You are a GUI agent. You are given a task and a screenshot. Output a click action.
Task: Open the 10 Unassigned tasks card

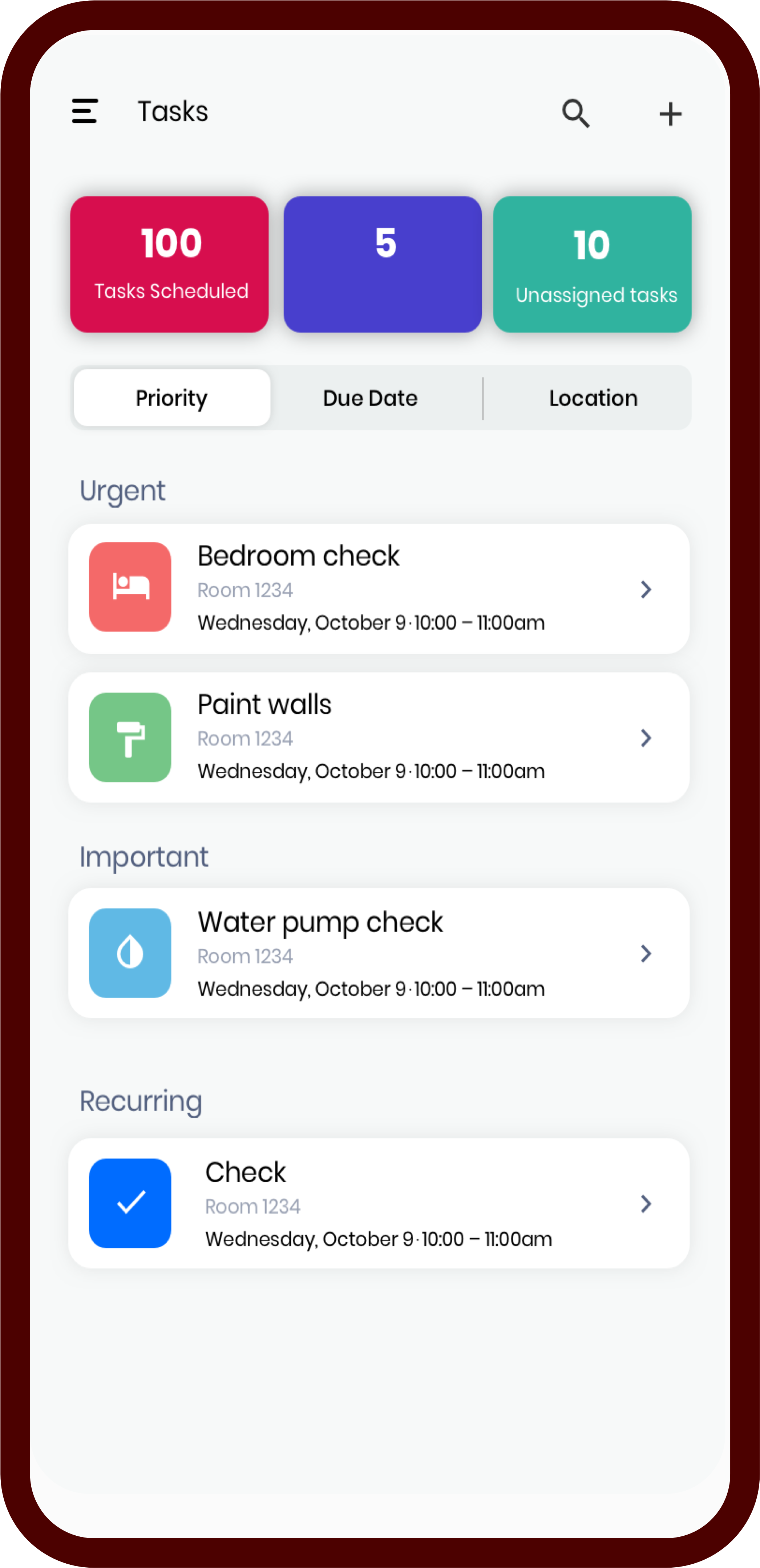coord(592,264)
